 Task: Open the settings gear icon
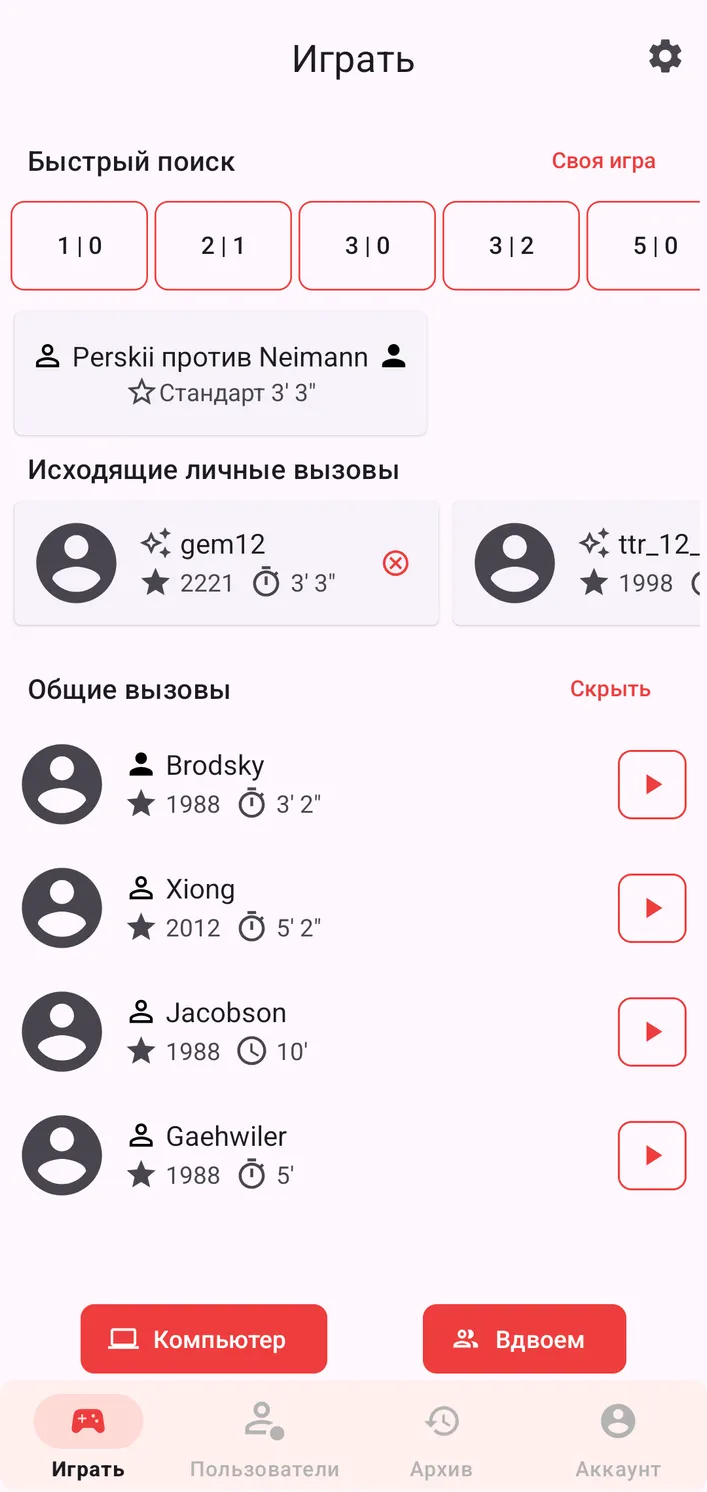[x=665, y=57]
